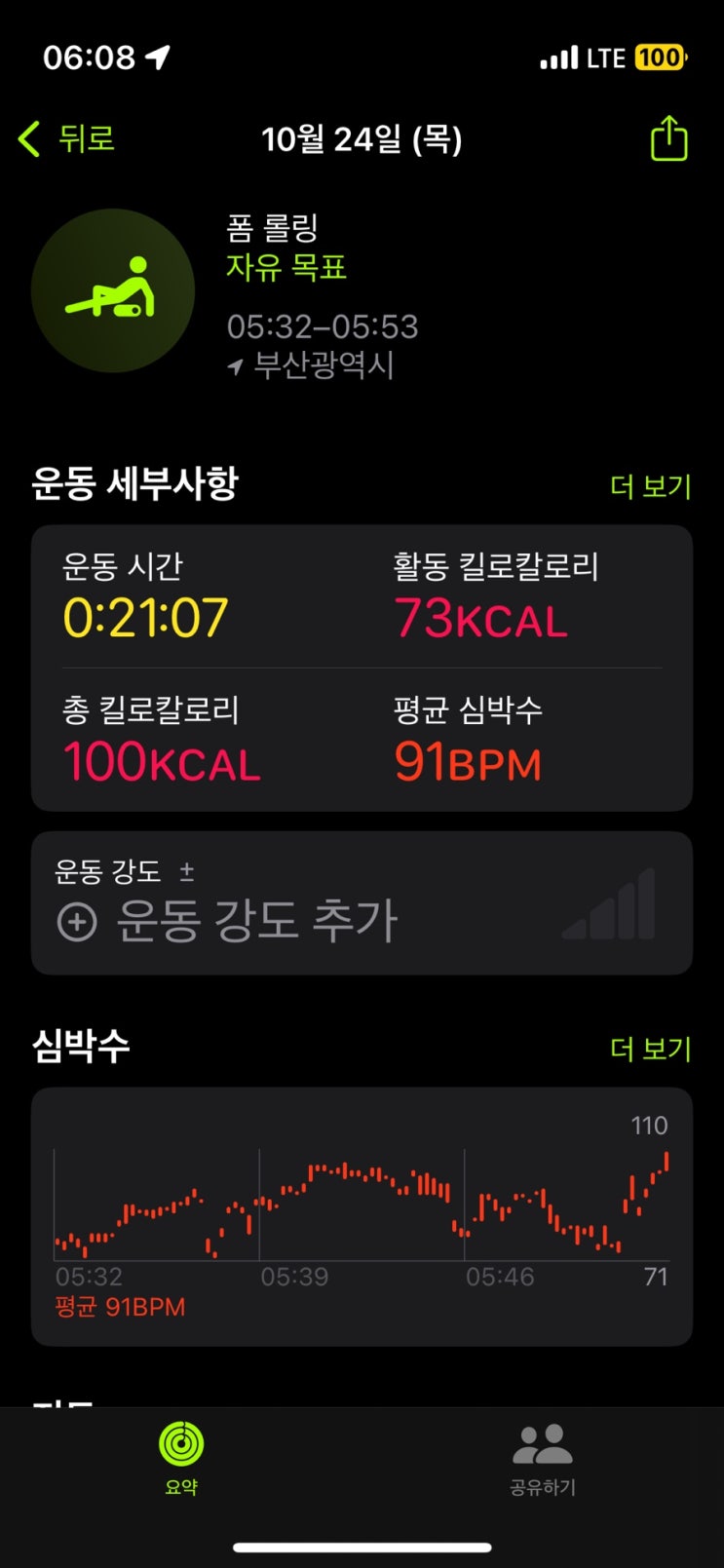Open the heart rate chart card
The width and height of the screenshot is (724, 1568).
click(x=362, y=1216)
